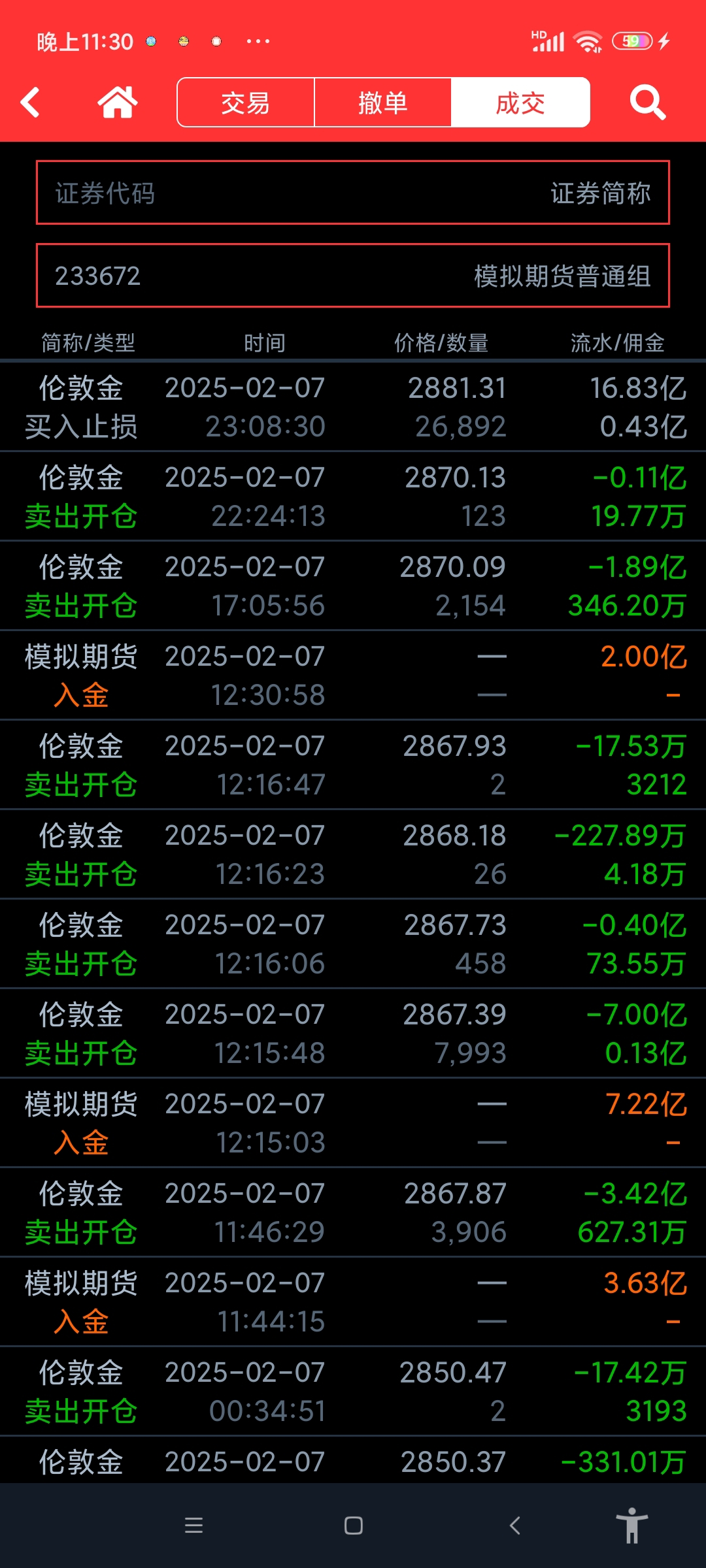View the 入金 record of 7.22亿
The width and height of the screenshot is (706, 1568).
(353, 1122)
